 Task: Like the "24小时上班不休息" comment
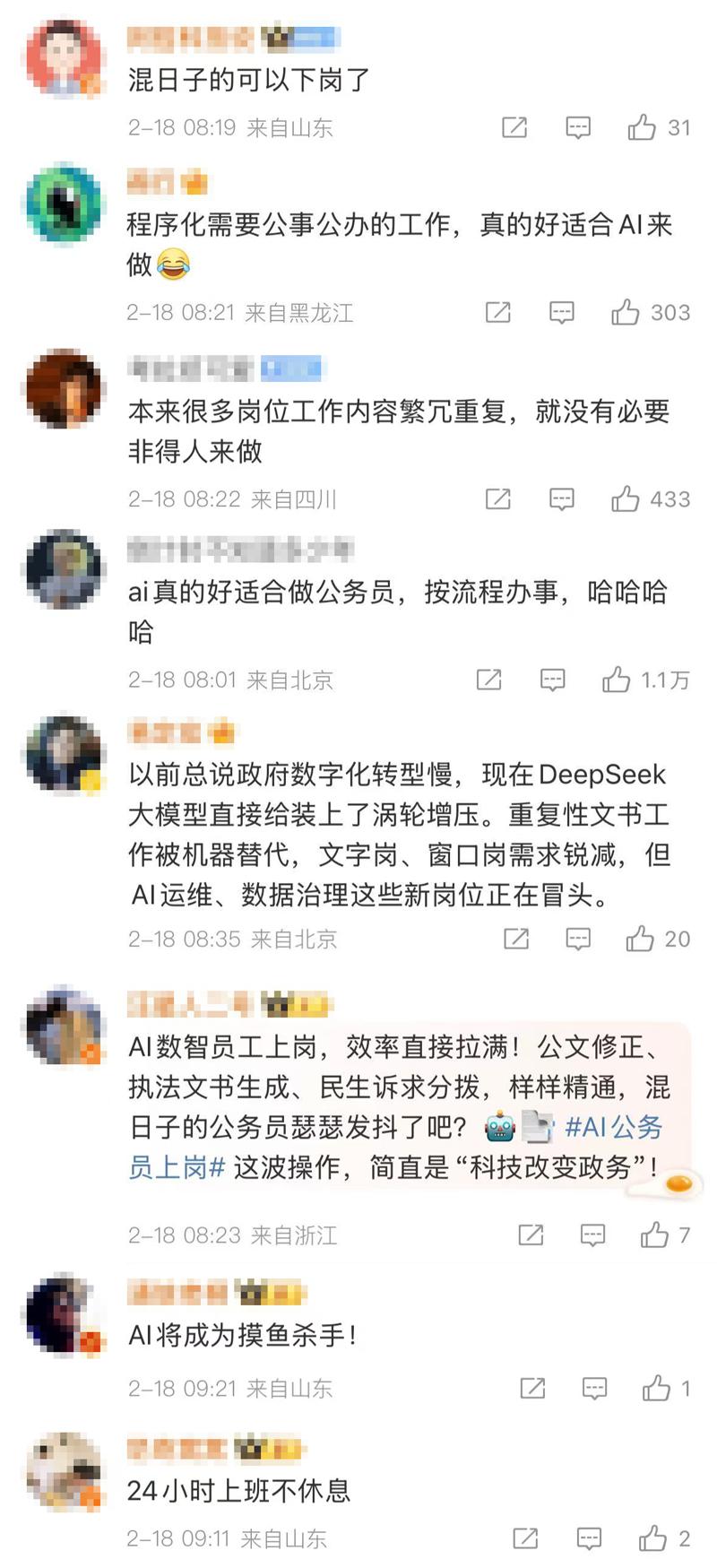tap(652, 1539)
